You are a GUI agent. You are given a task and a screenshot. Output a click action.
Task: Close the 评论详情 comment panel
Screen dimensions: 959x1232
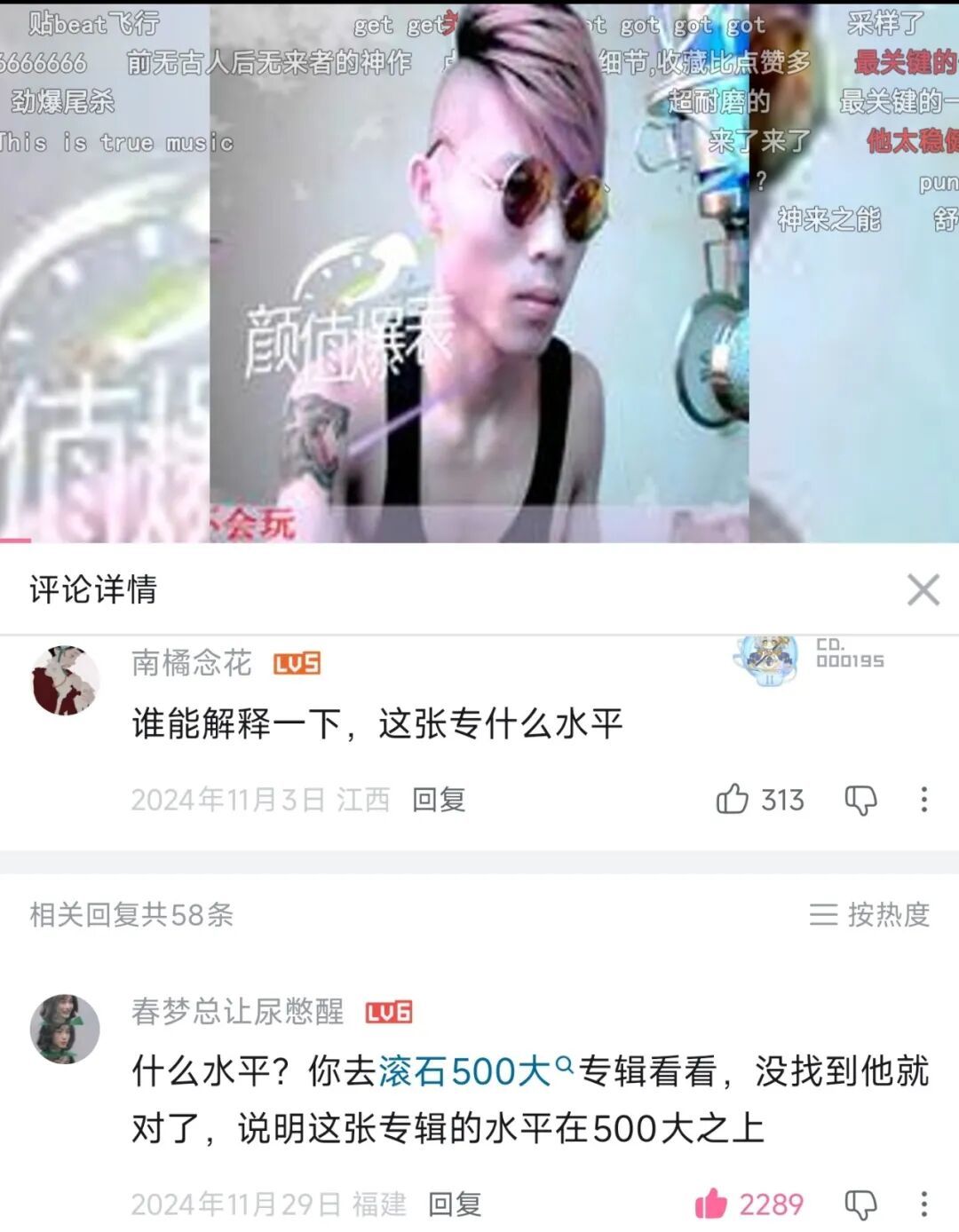tap(923, 589)
